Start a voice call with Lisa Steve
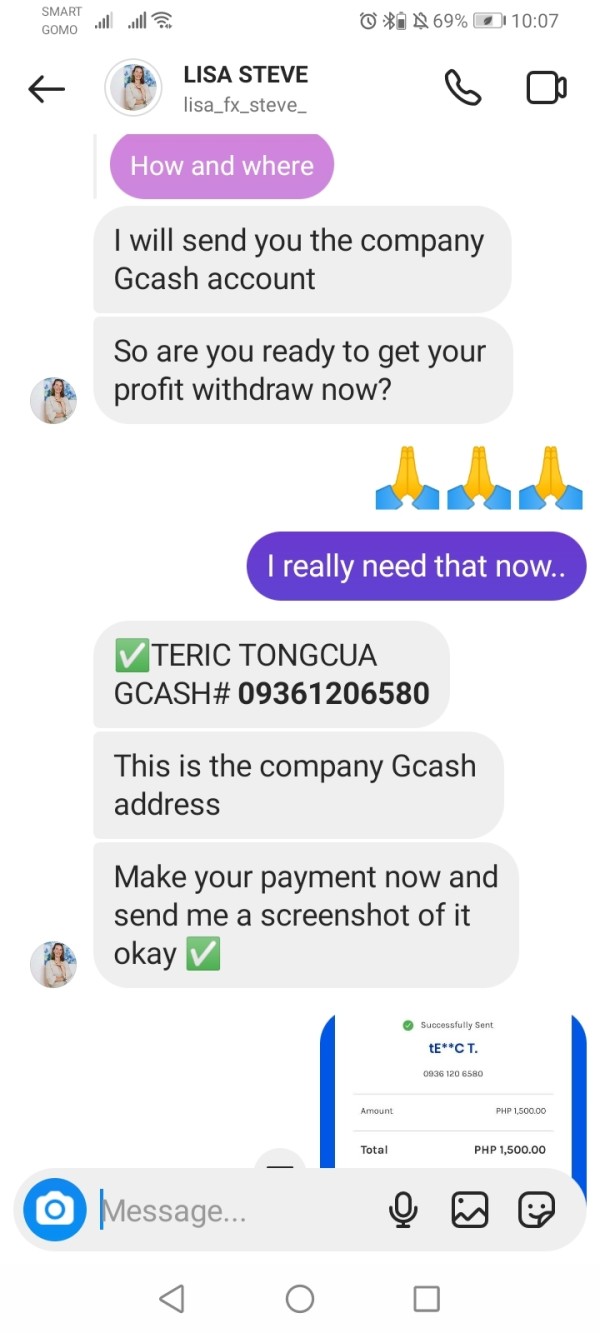The image size is (600, 1333). click(462, 88)
